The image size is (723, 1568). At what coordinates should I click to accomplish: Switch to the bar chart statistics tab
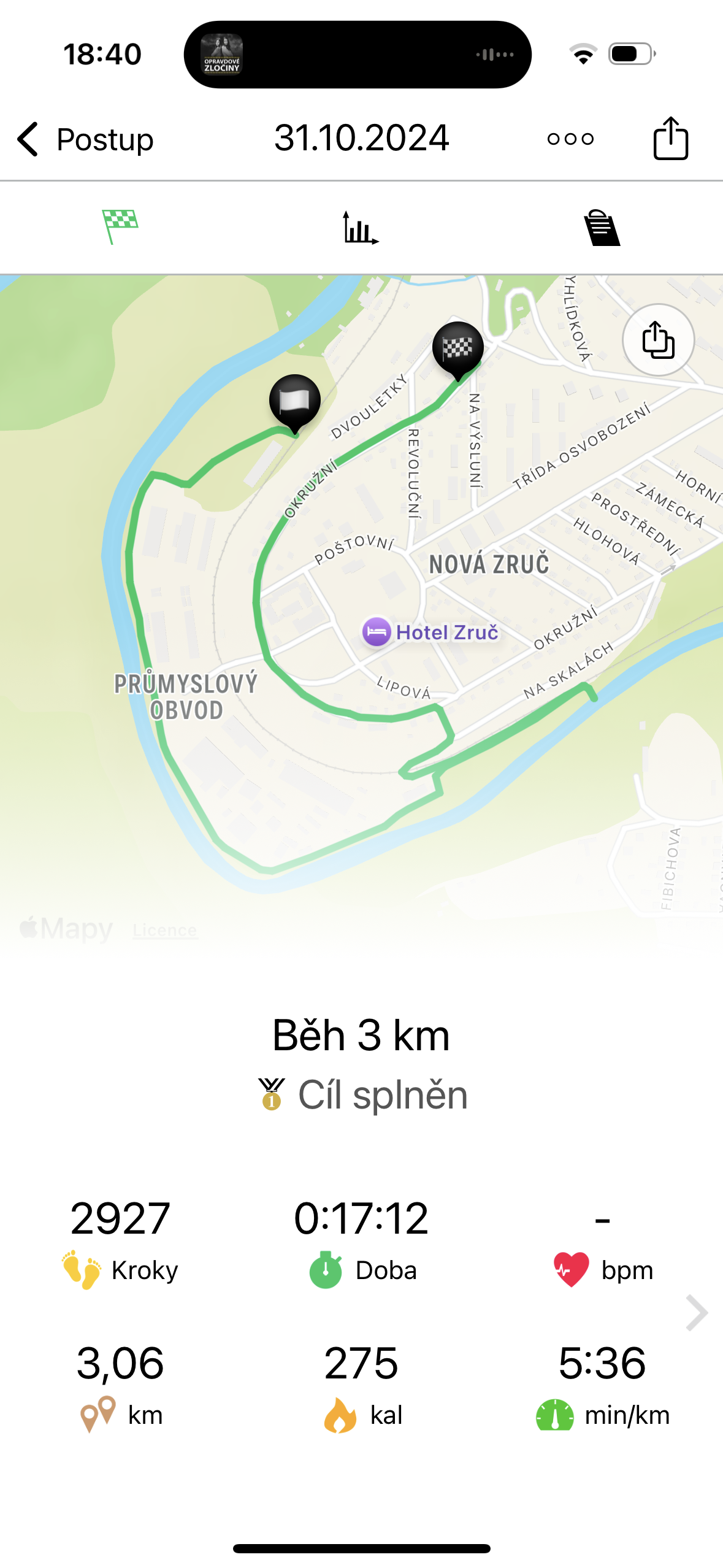pos(361,228)
